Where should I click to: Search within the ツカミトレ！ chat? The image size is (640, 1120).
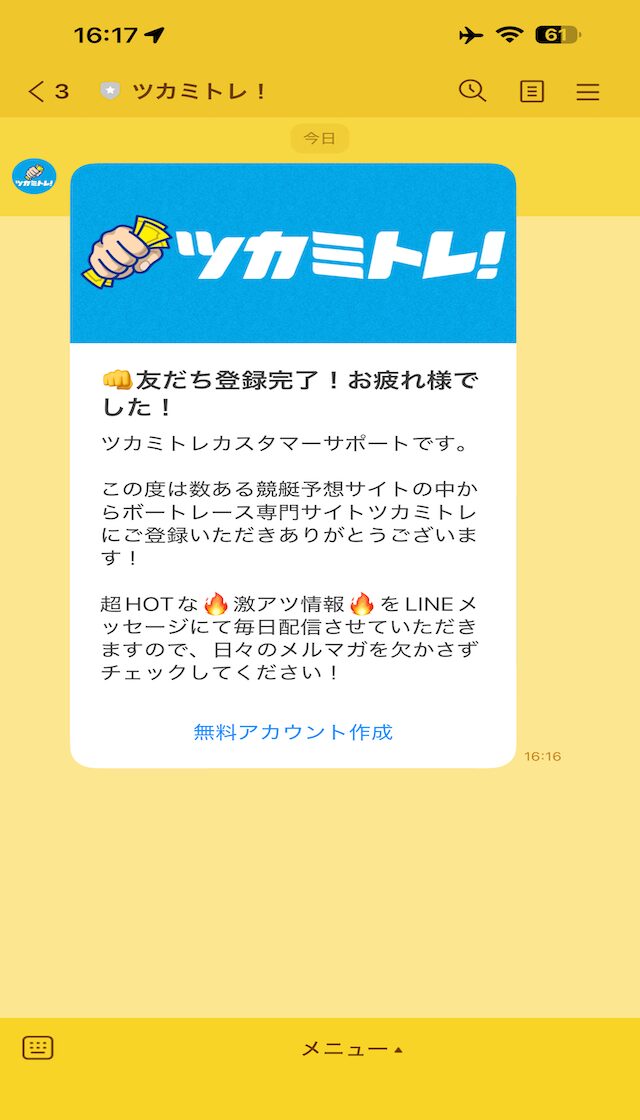[472, 91]
